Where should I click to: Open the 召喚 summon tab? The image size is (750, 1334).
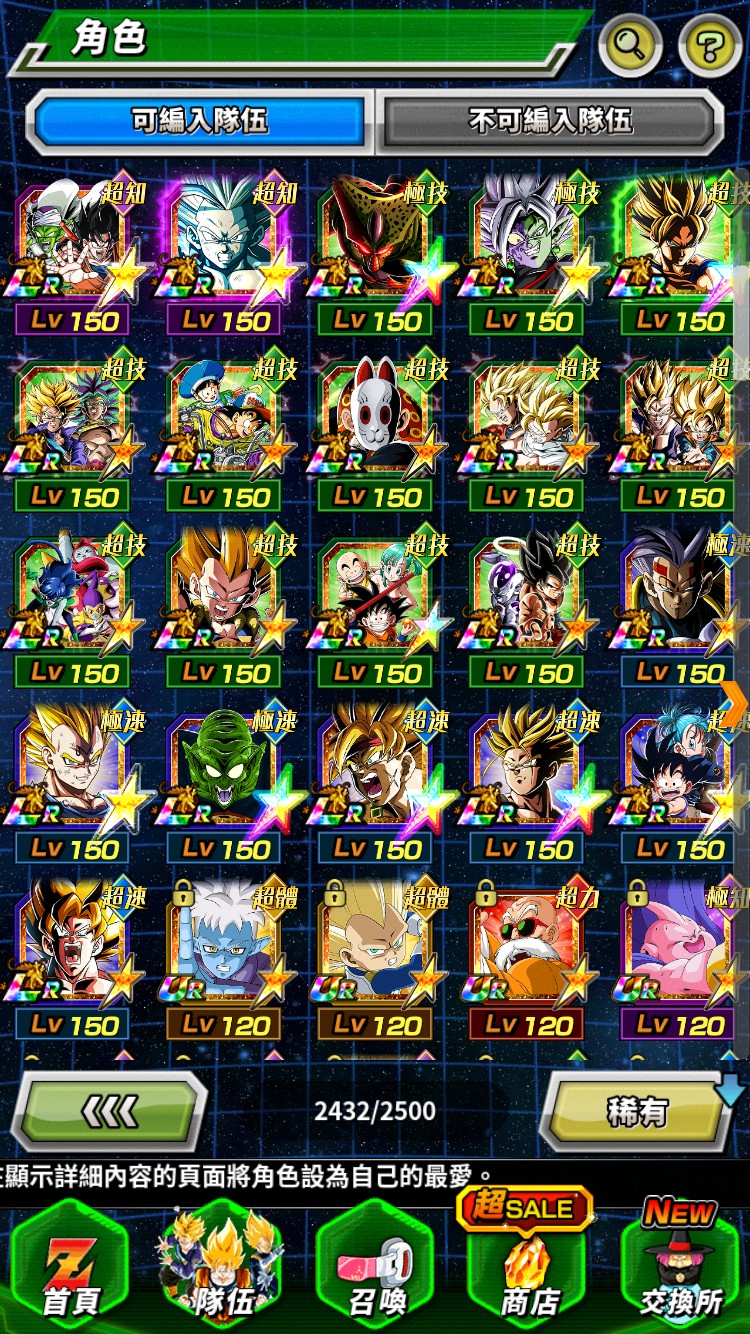pos(376,1266)
